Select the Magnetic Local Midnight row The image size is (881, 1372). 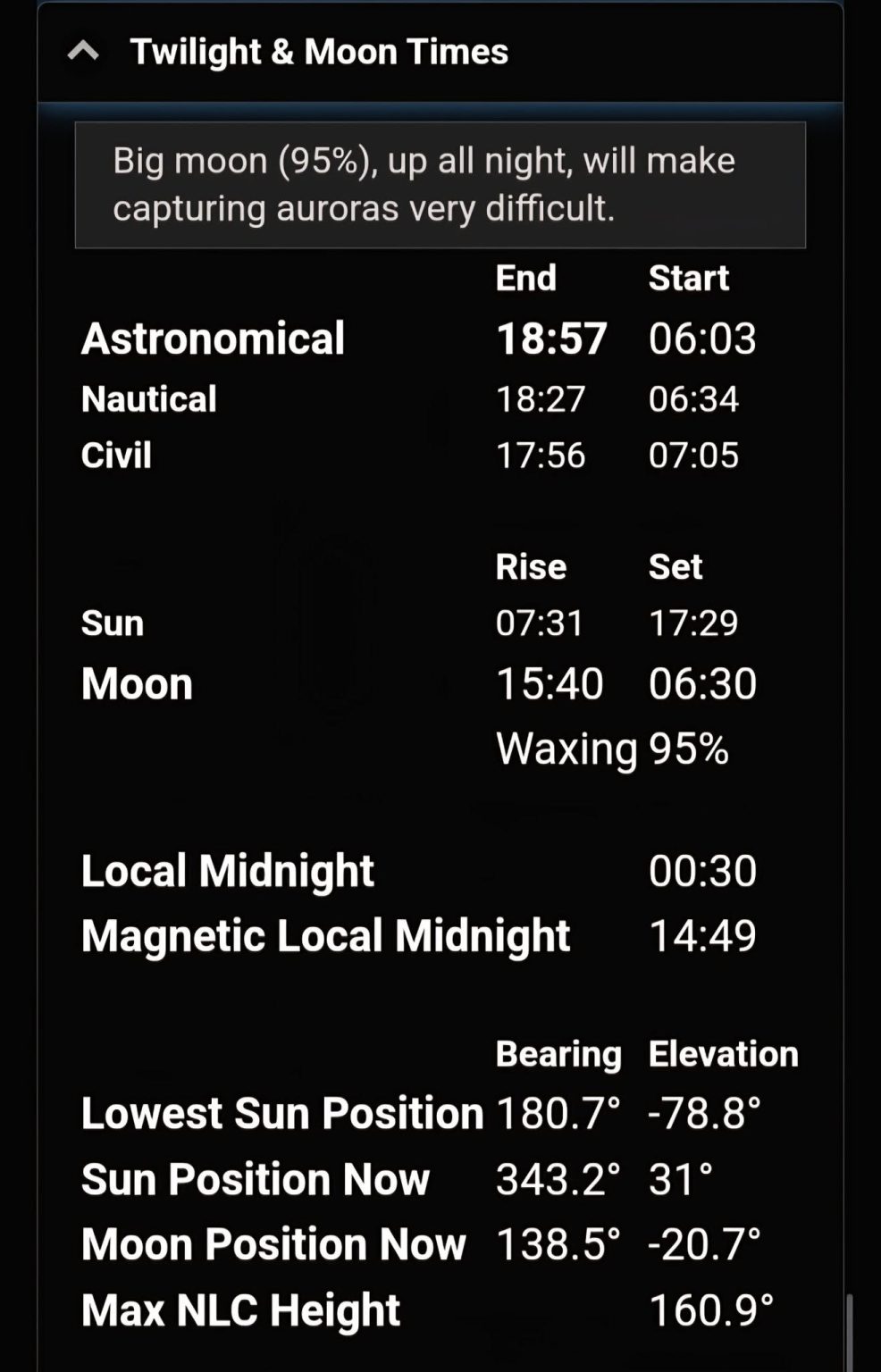pyautogui.click(x=325, y=935)
